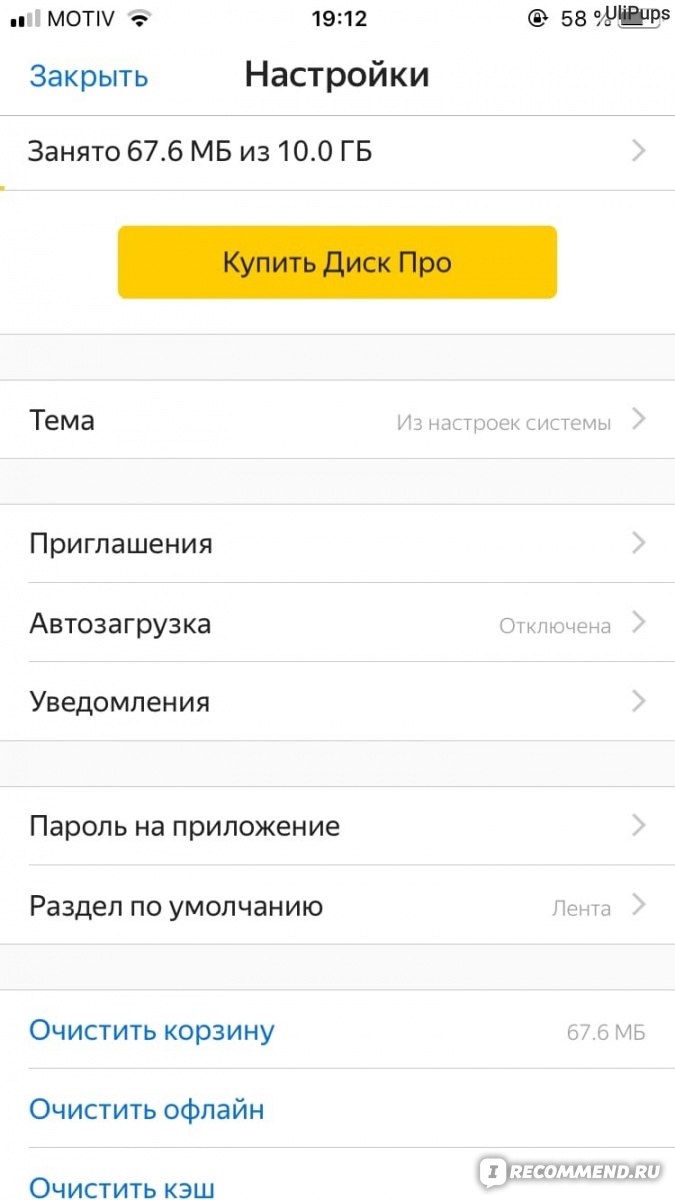Open Автозагрузка settings
This screenshot has width=675, height=1200.
tap(337, 624)
